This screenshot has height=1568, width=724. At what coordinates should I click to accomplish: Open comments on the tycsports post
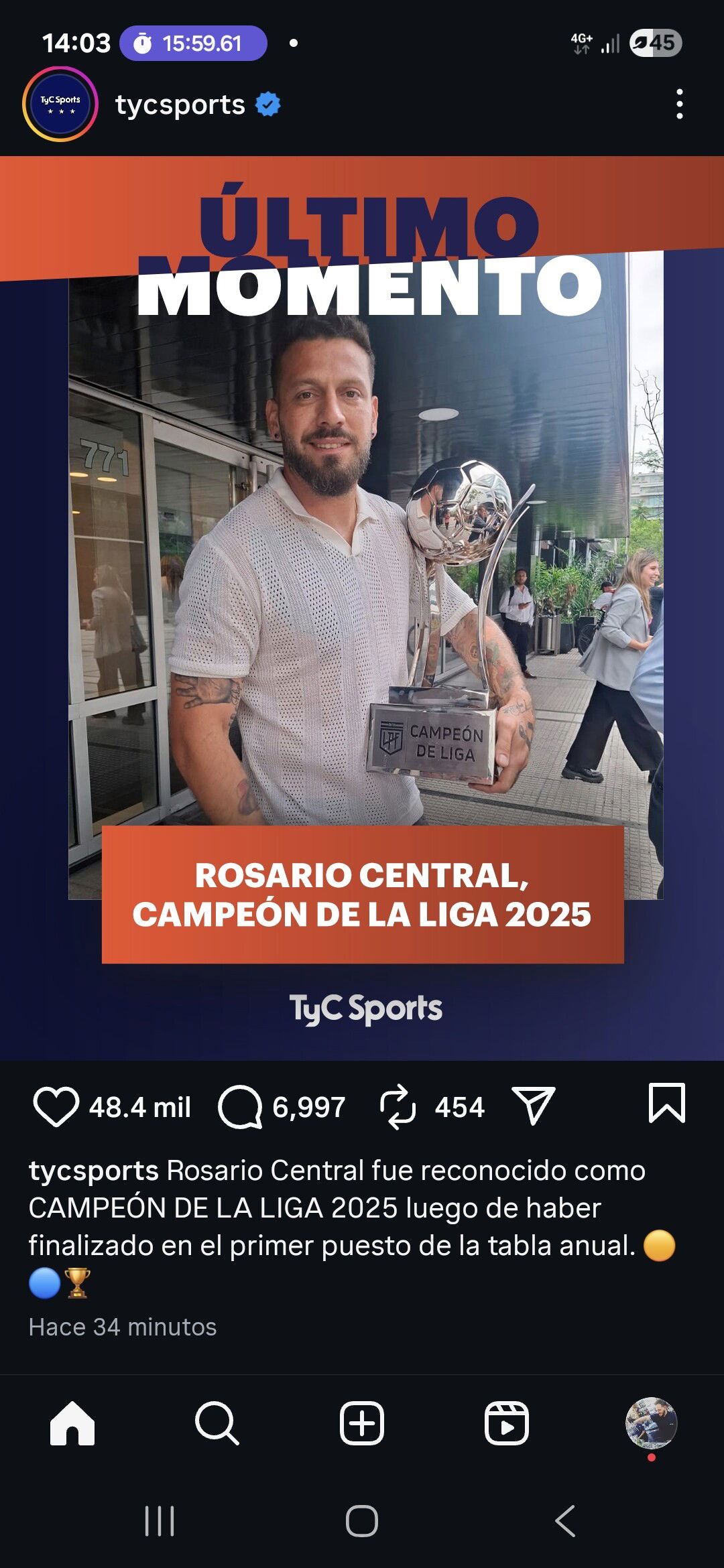point(240,1107)
